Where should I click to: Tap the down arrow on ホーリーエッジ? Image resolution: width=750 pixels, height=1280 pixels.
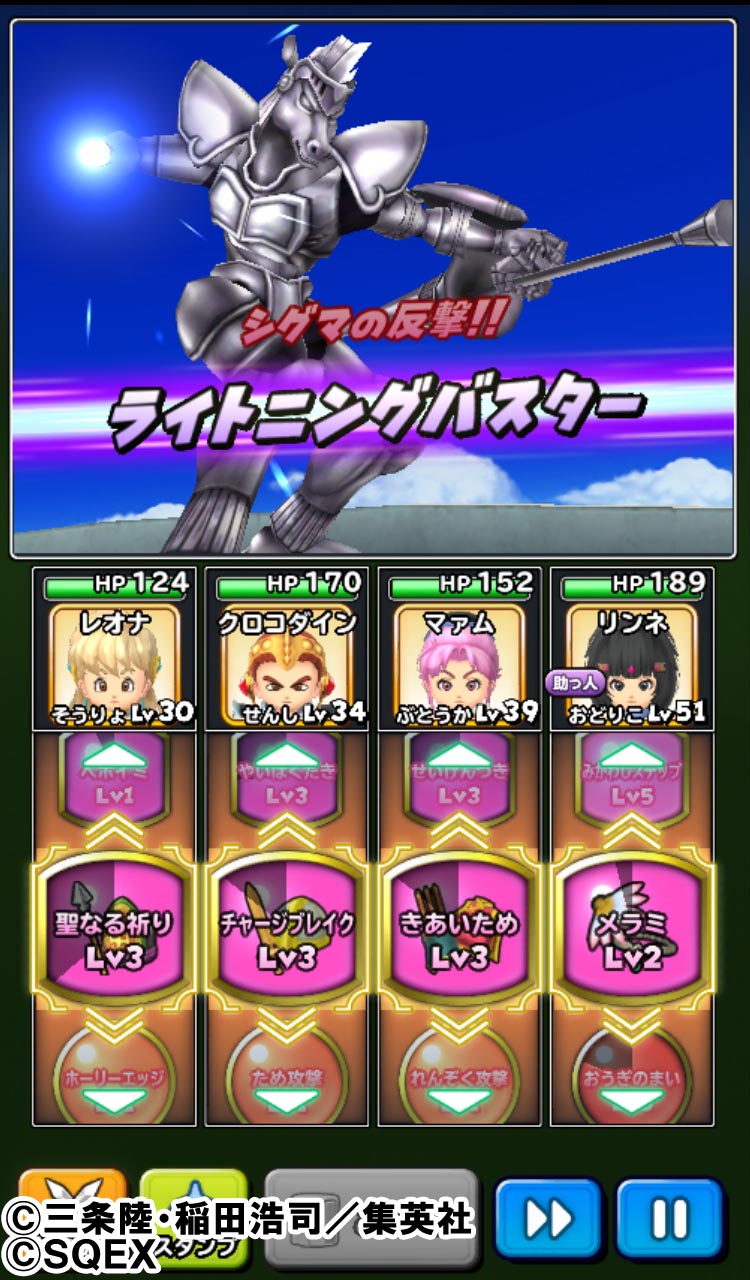coord(115,1101)
